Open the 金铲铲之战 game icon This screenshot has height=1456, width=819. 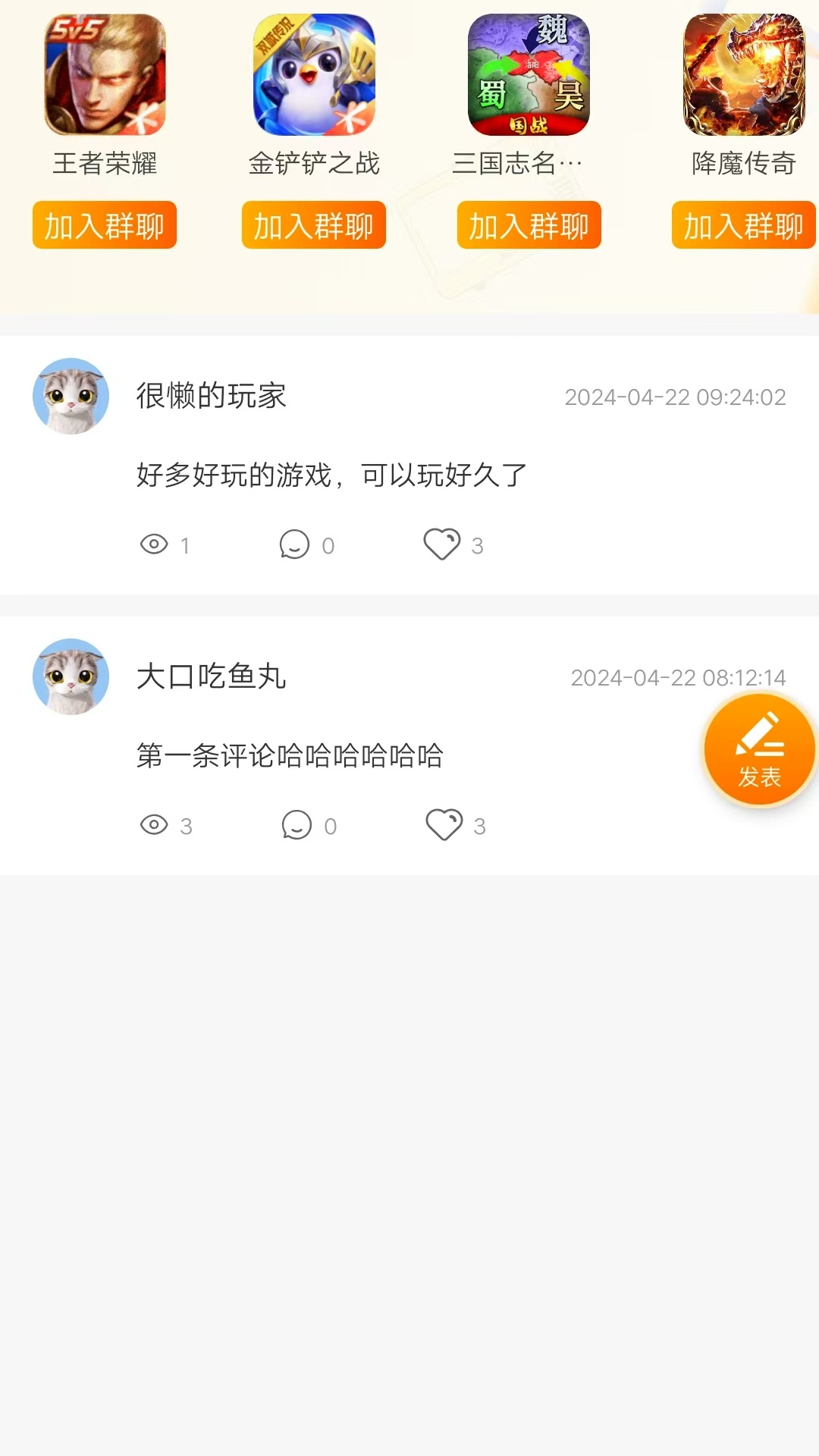[314, 75]
